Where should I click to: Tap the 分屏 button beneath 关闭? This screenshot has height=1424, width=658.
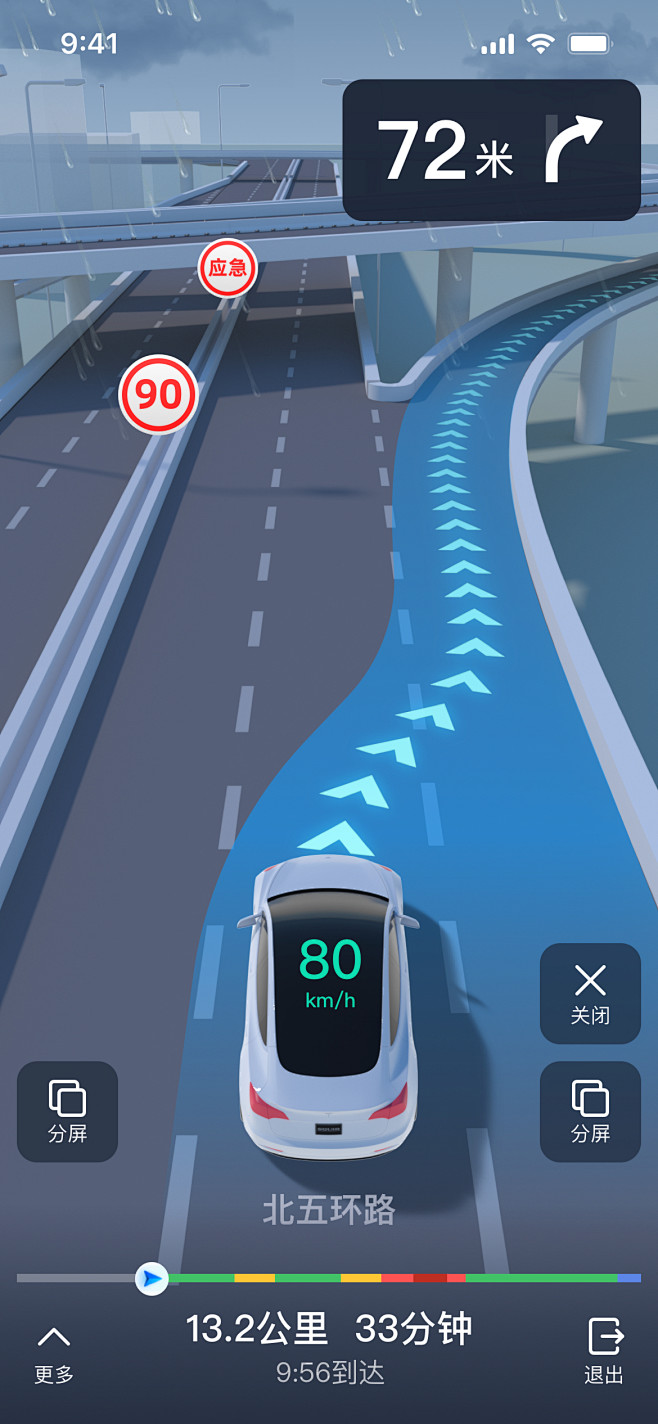590,1111
